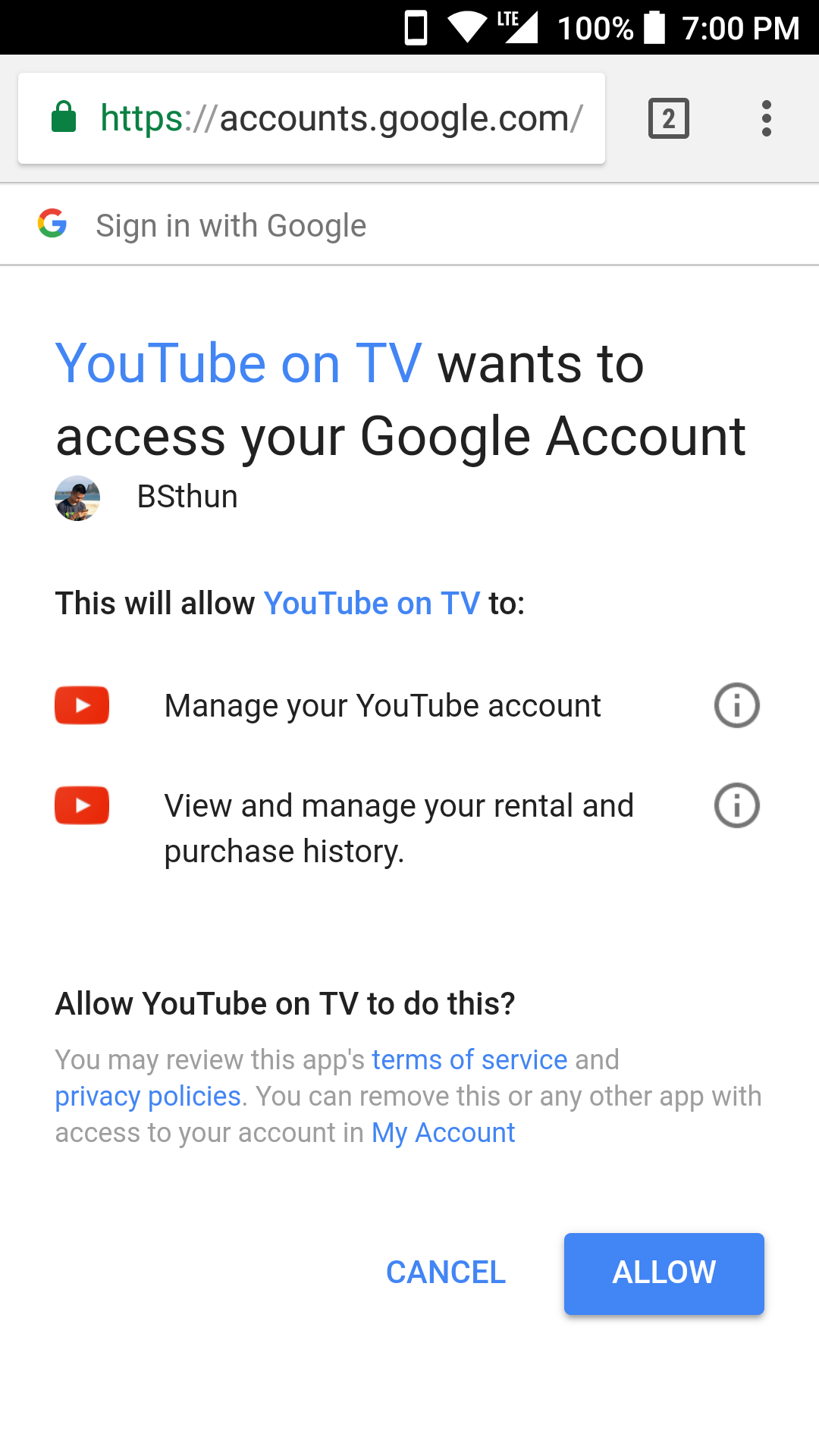Show info for Manage your YouTube account
Viewport: 819px width, 1456px height.
click(x=736, y=705)
